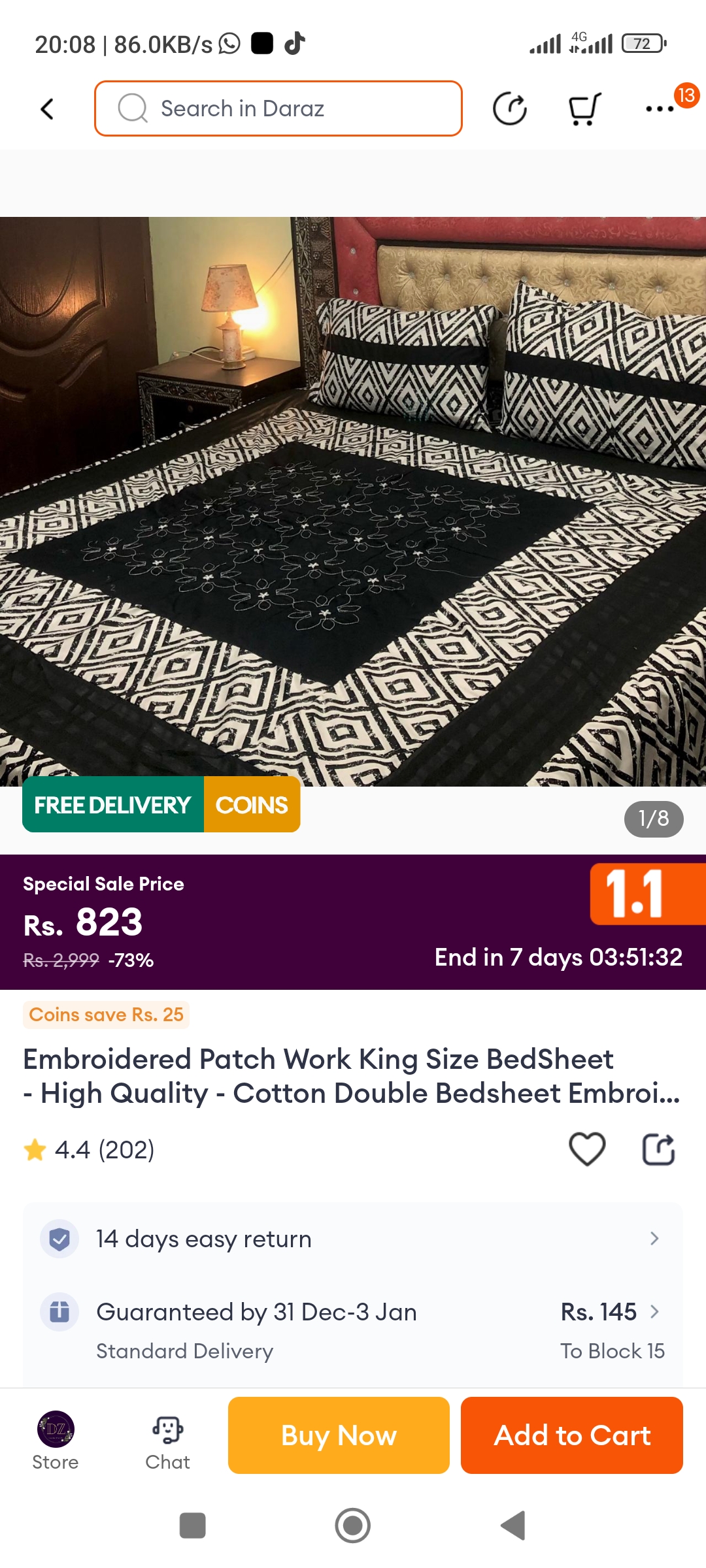Add to Cart
This screenshot has width=706, height=1568.
click(x=572, y=1435)
